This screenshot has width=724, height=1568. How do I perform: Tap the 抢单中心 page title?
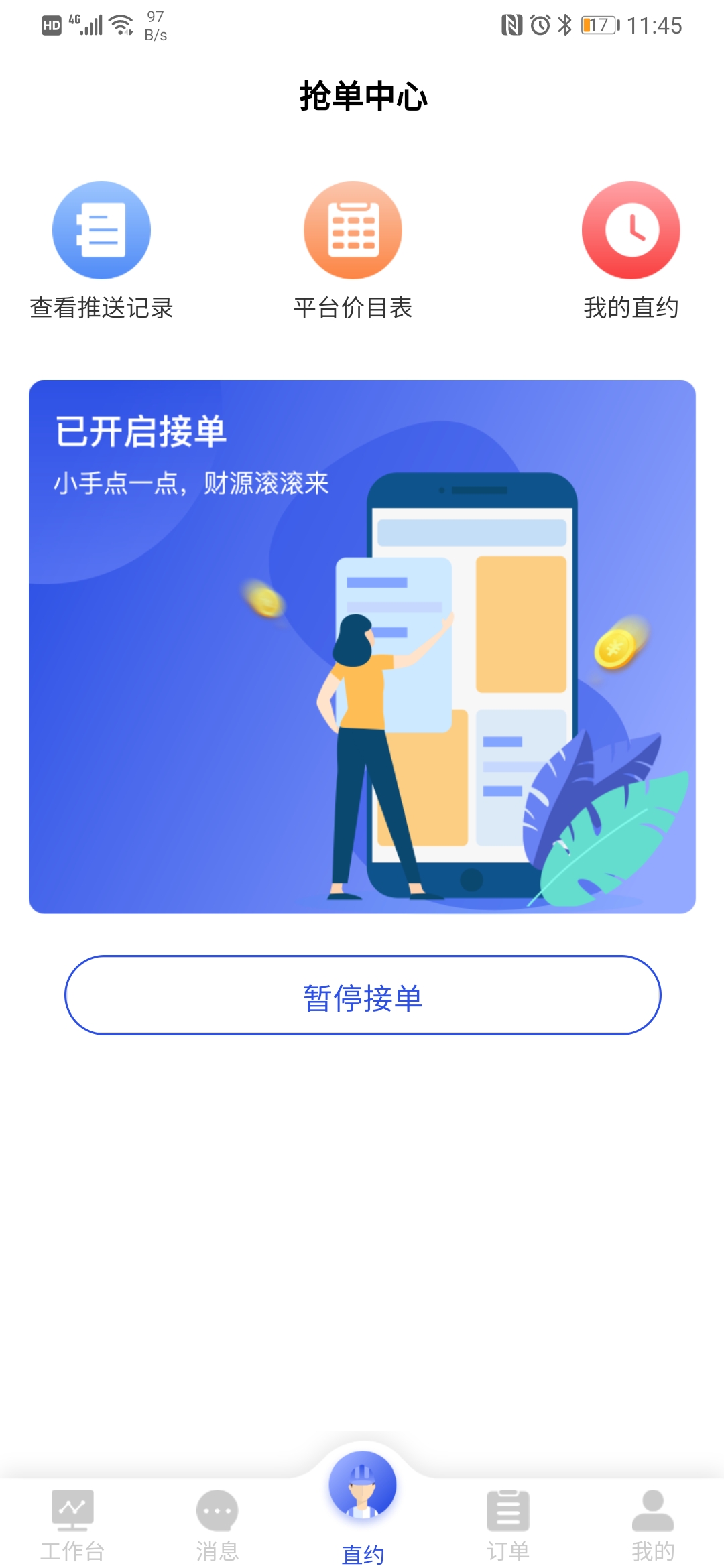tap(362, 97)
